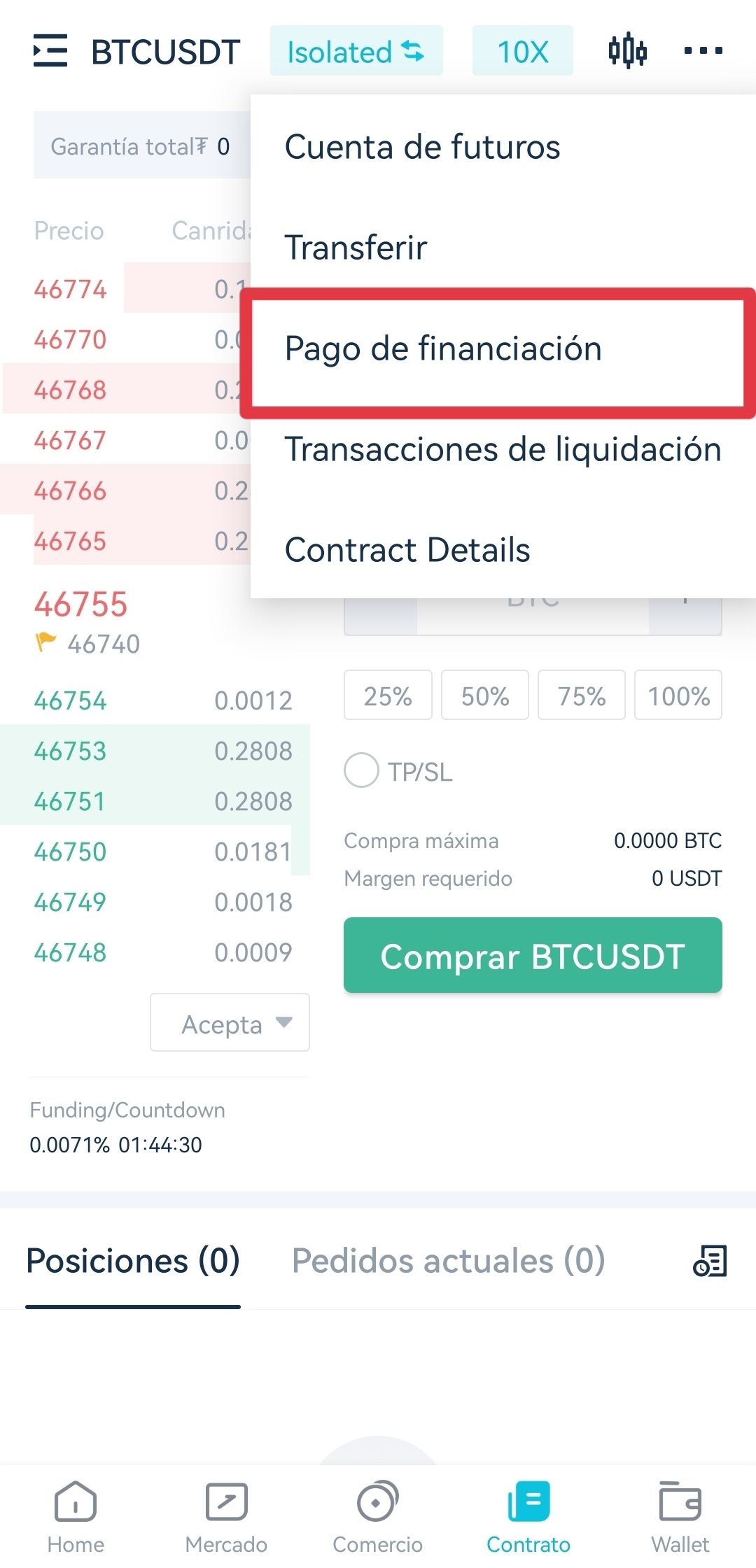The width and height of the screenshot is (756, 1568).
Task: Select the 50% amount option
Action: (485, 695)
